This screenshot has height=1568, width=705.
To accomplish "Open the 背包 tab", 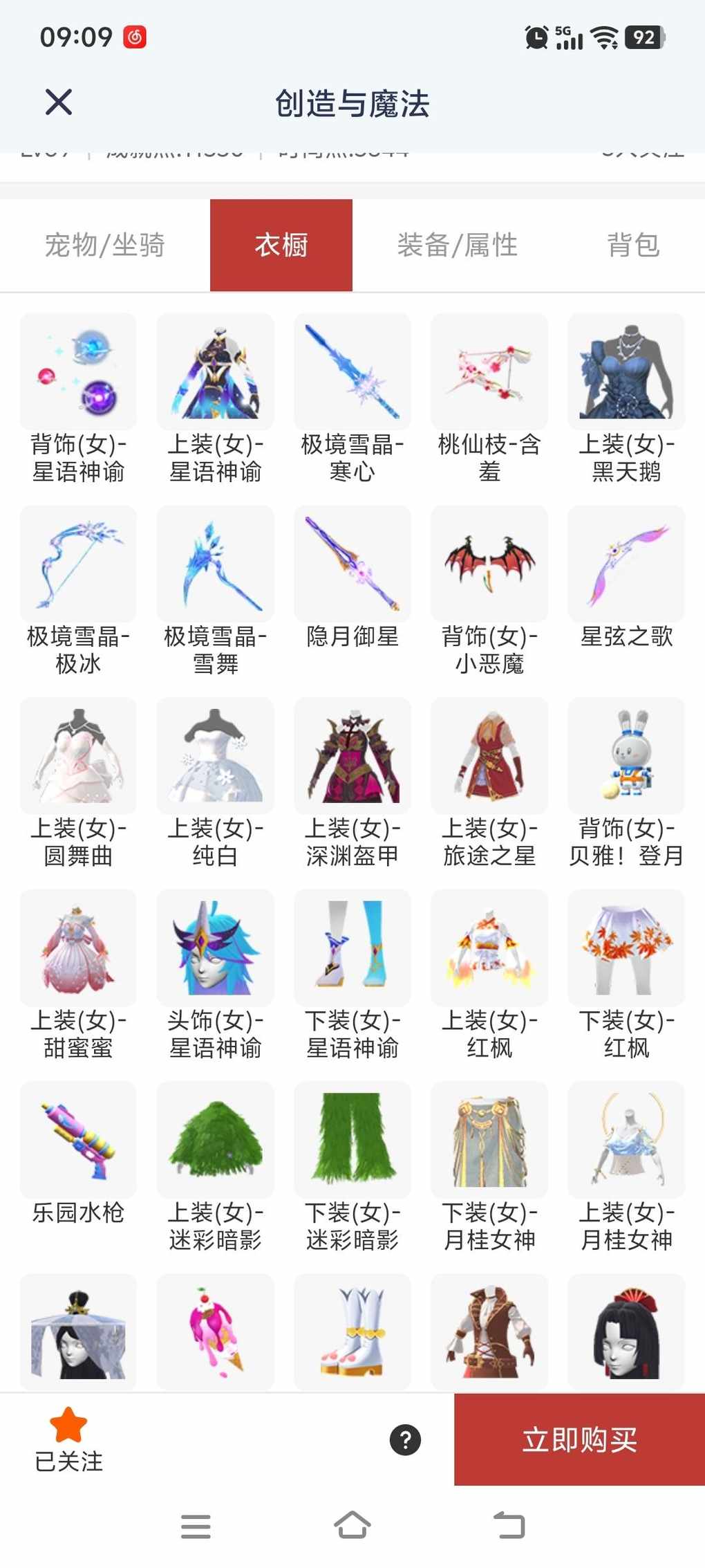I will coord(633,245).
